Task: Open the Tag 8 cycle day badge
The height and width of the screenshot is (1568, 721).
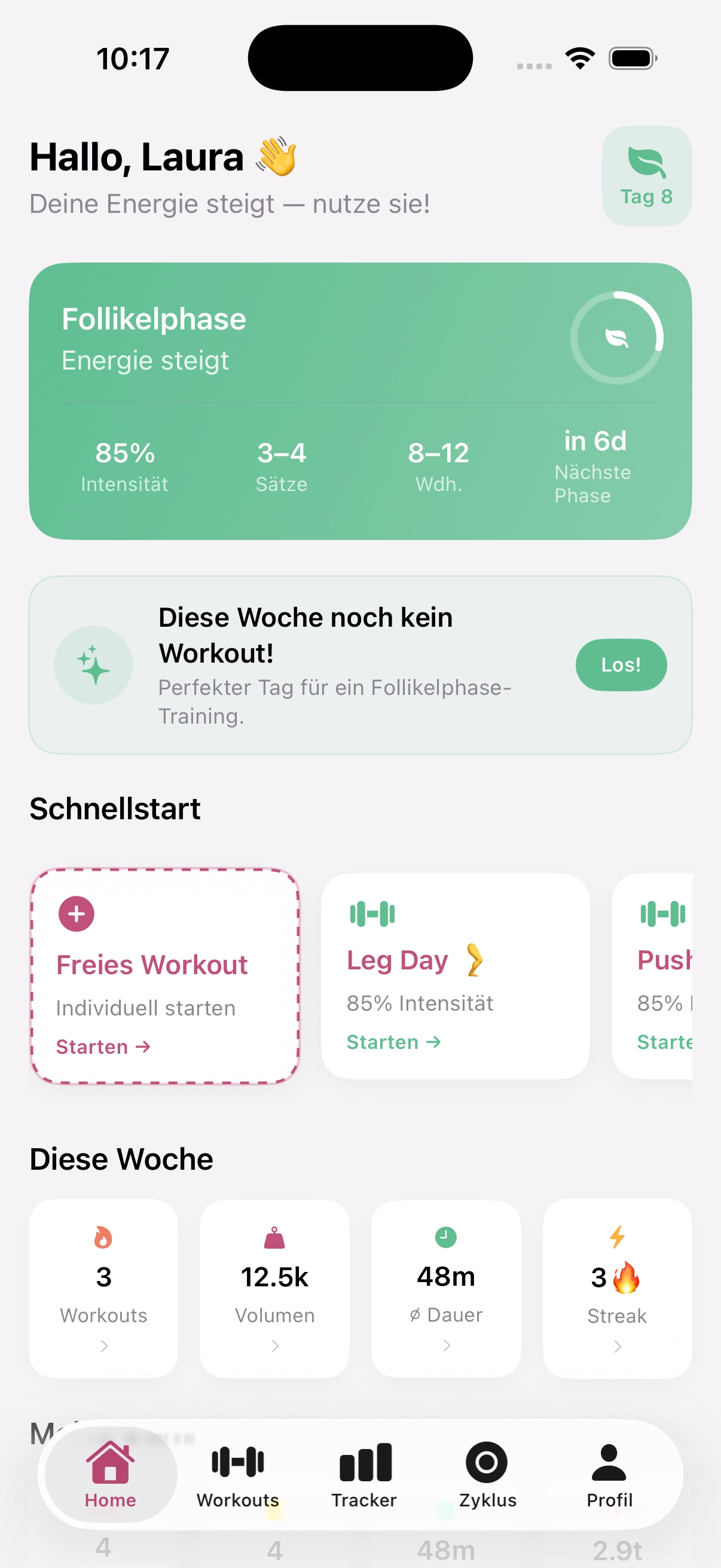Action: (646, 176)
